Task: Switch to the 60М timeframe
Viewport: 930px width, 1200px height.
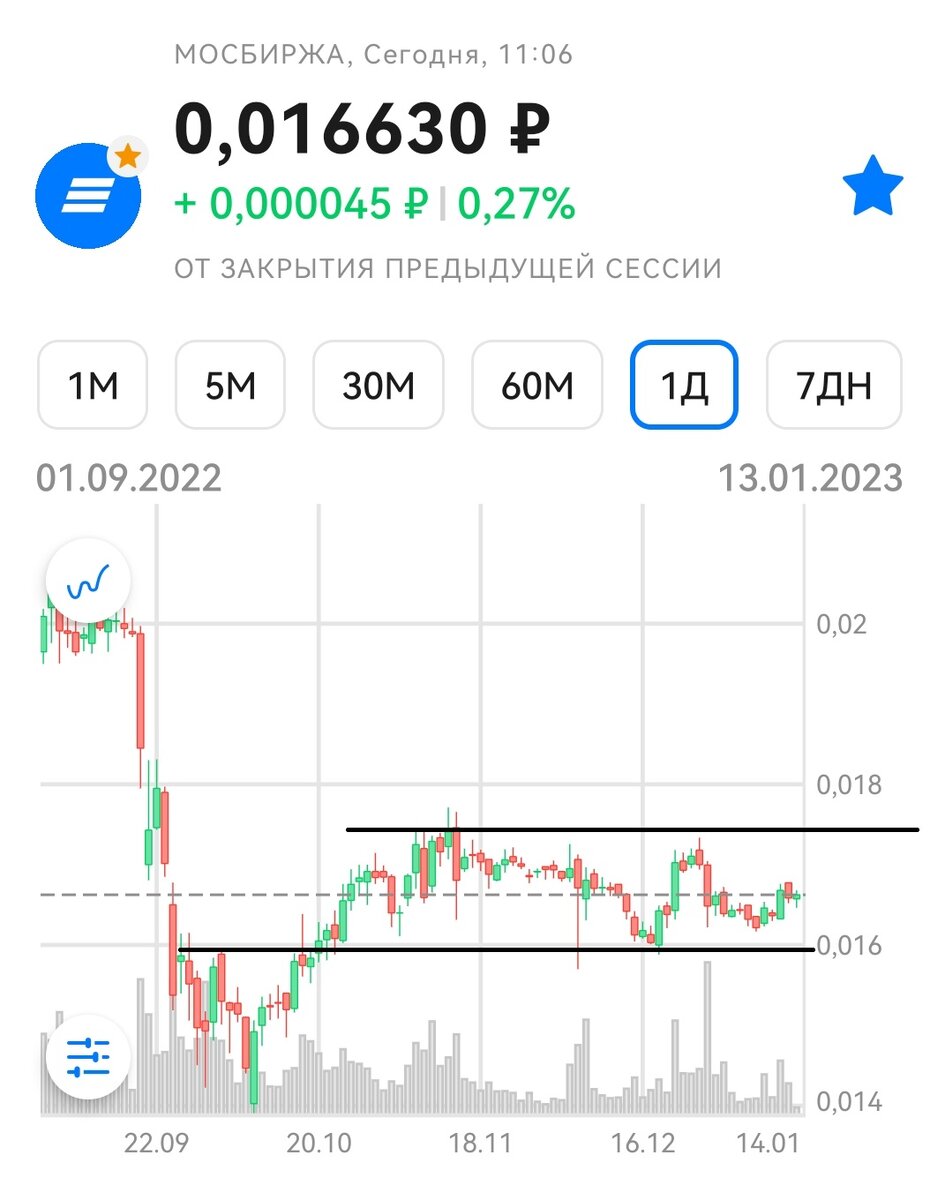Action: pyautogui.click(x=537, y=385)
